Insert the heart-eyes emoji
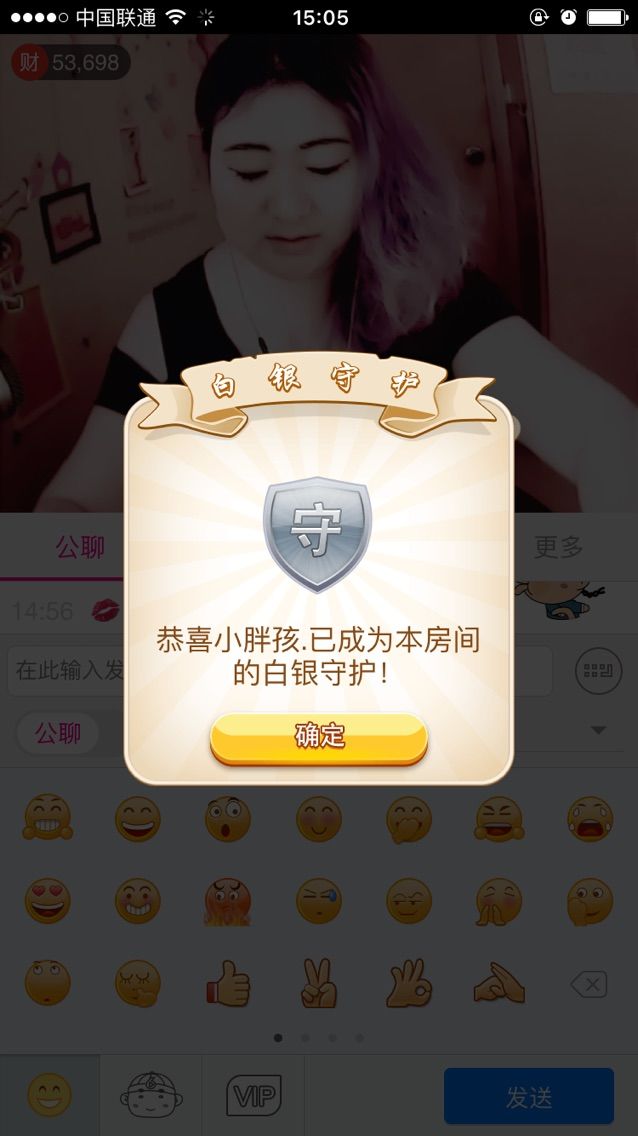The image size is (638, 1136). tap(47, 901)
